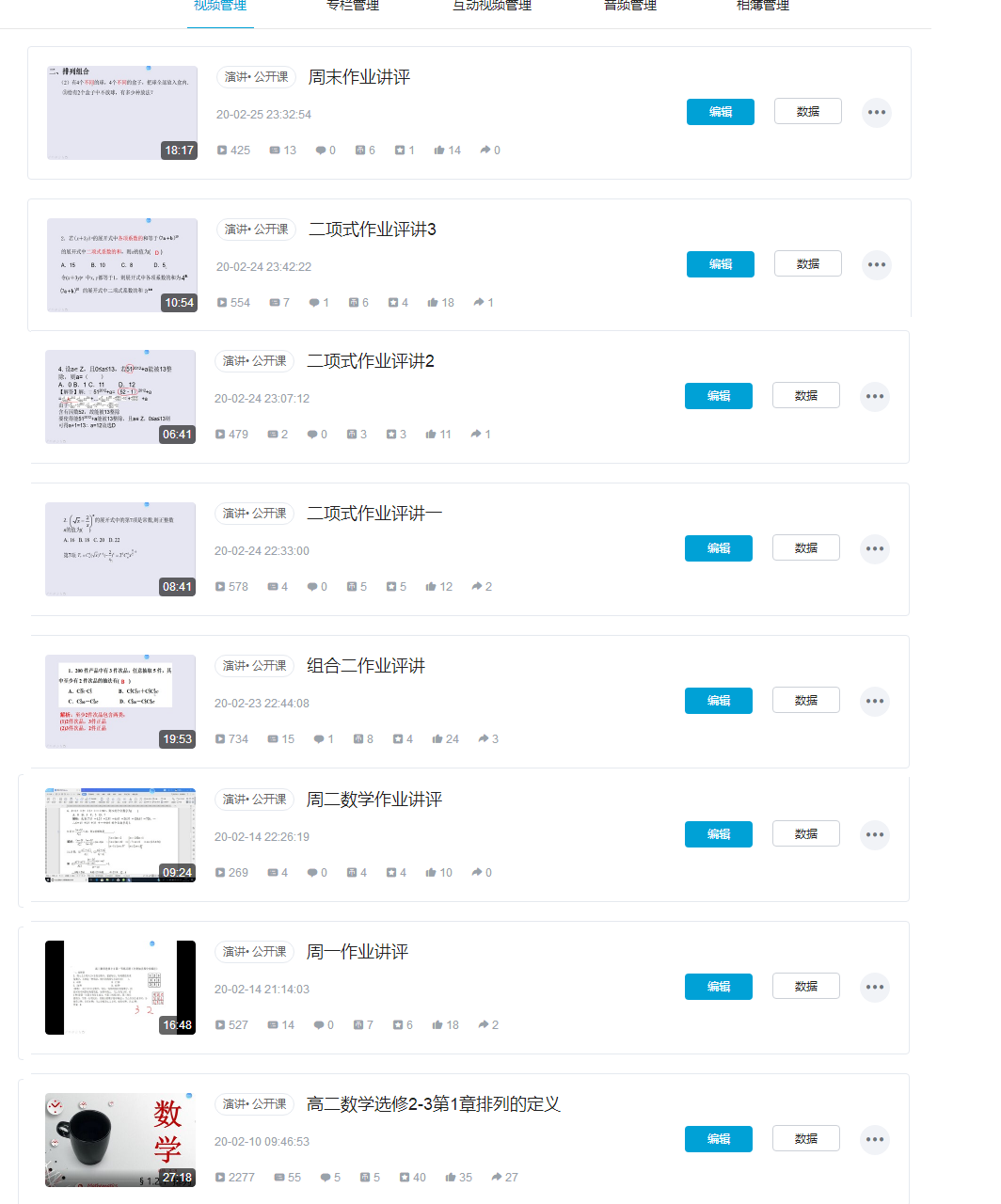This screenshot has height=1204, width=1001.
Task: Open more options for 二项式作业评讲3
Action: coord(876,264)
